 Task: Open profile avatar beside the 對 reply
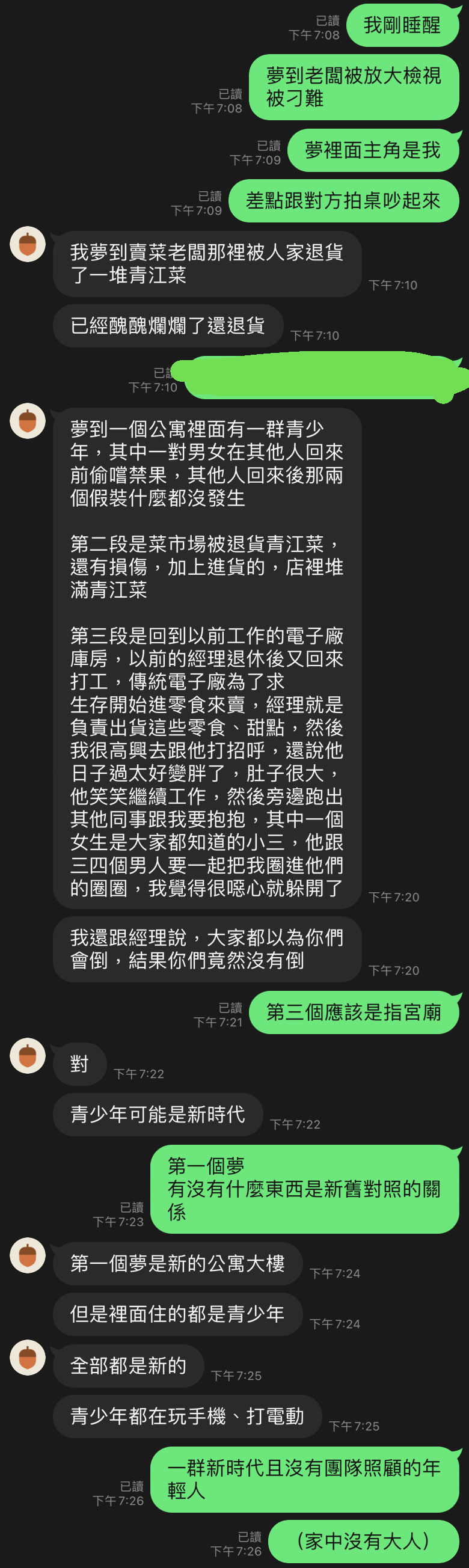point(28,1056)
